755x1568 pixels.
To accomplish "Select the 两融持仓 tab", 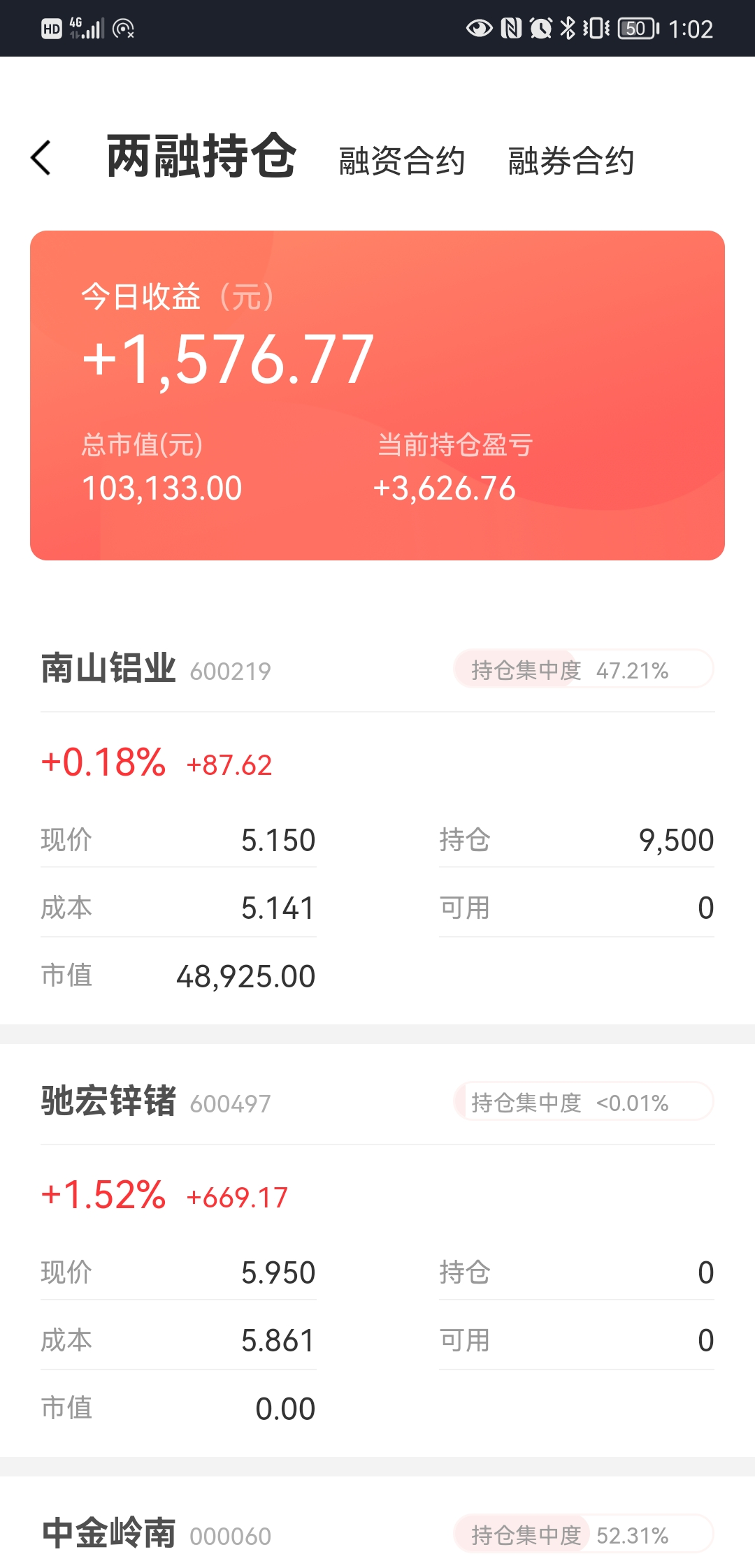I will (x=201, y=157).
